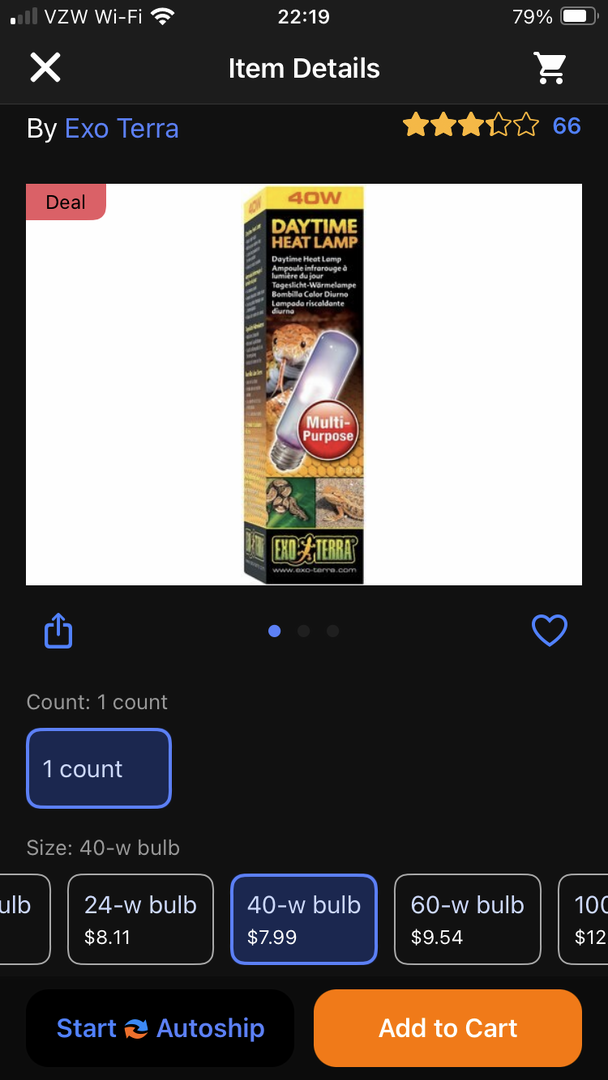
Task: Pick the 60-w bulb size
Action: [467, 919]
